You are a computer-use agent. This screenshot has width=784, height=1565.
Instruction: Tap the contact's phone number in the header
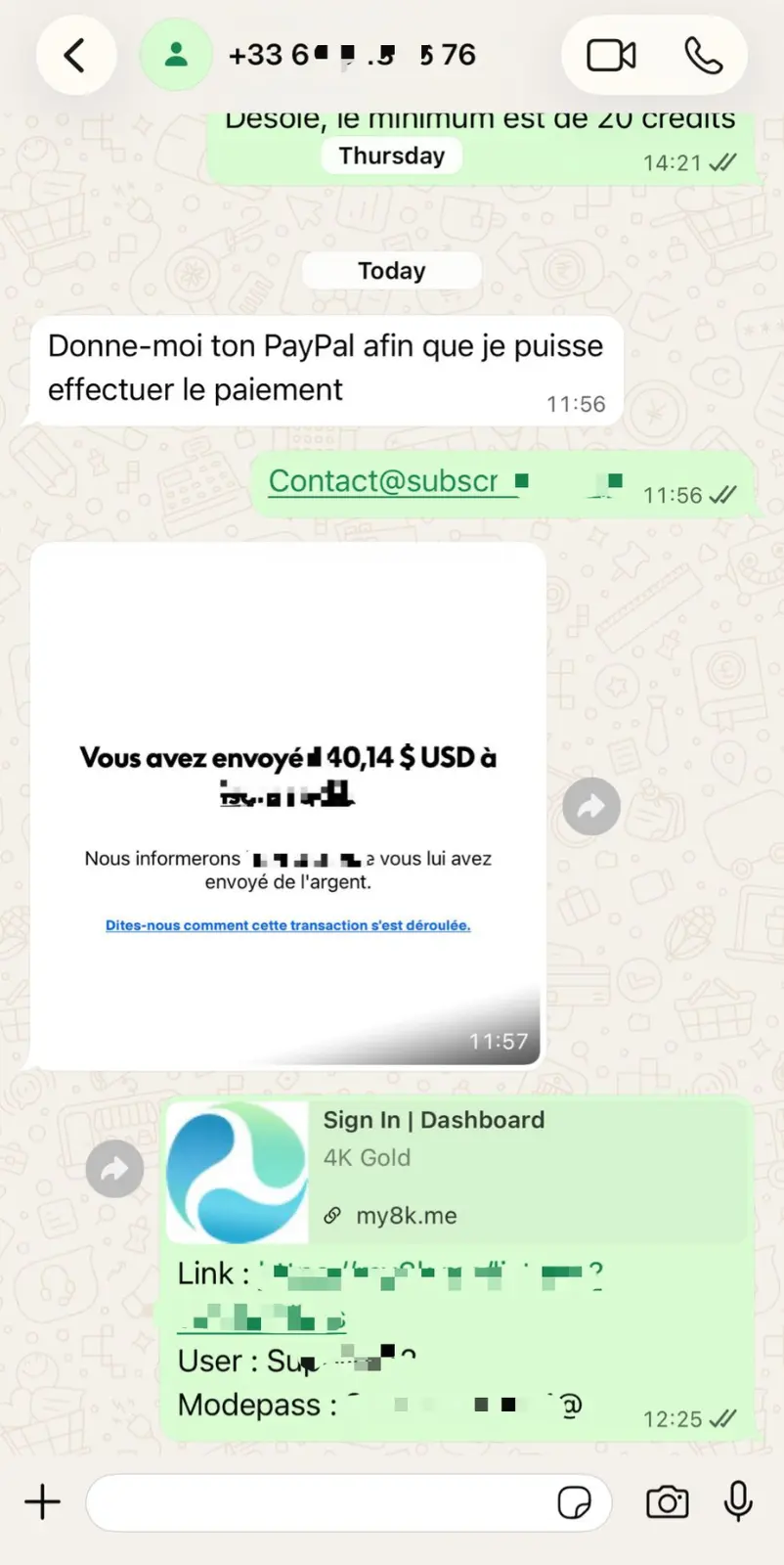350,55
